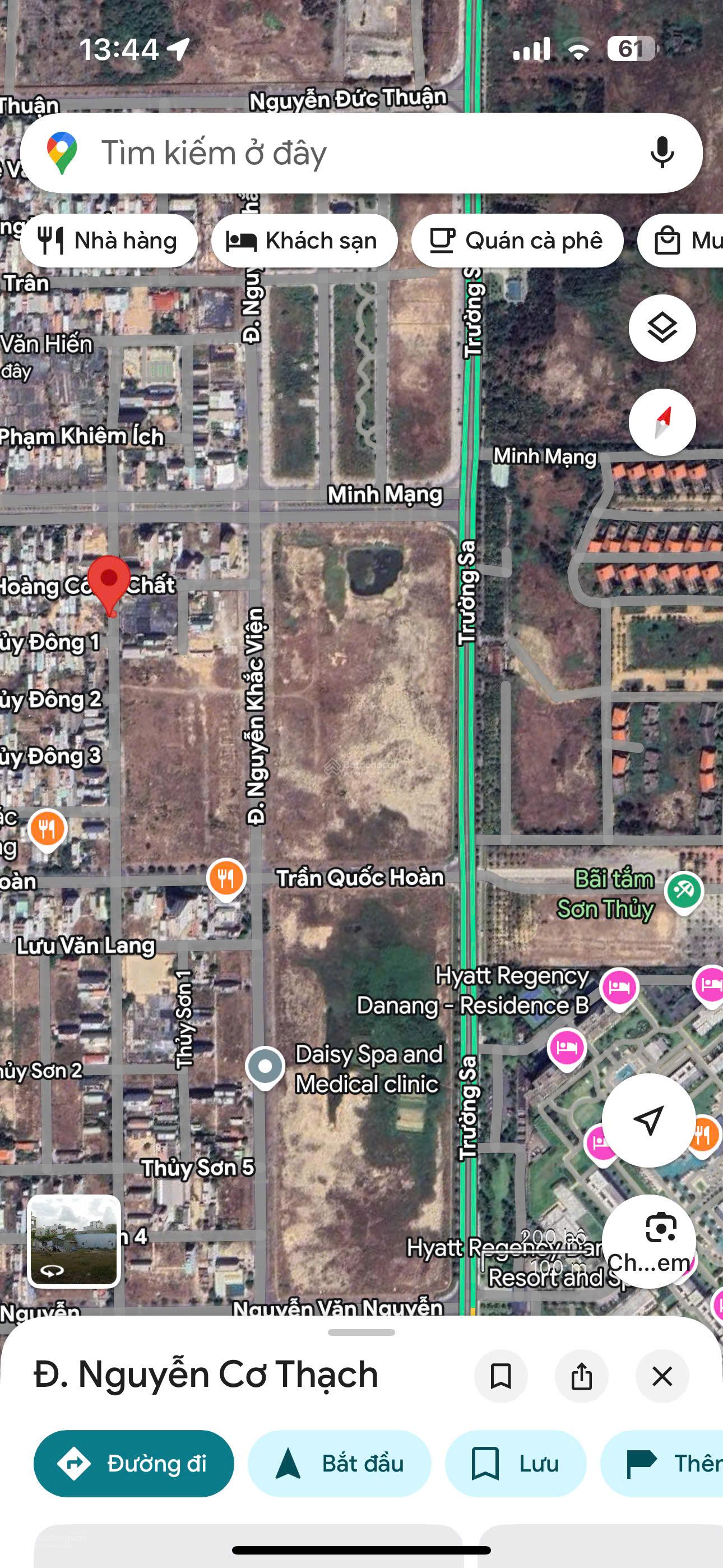Select the "Khách sạn" chip
The width and height of the screenshot is (723, 1568).
(304, 241)
